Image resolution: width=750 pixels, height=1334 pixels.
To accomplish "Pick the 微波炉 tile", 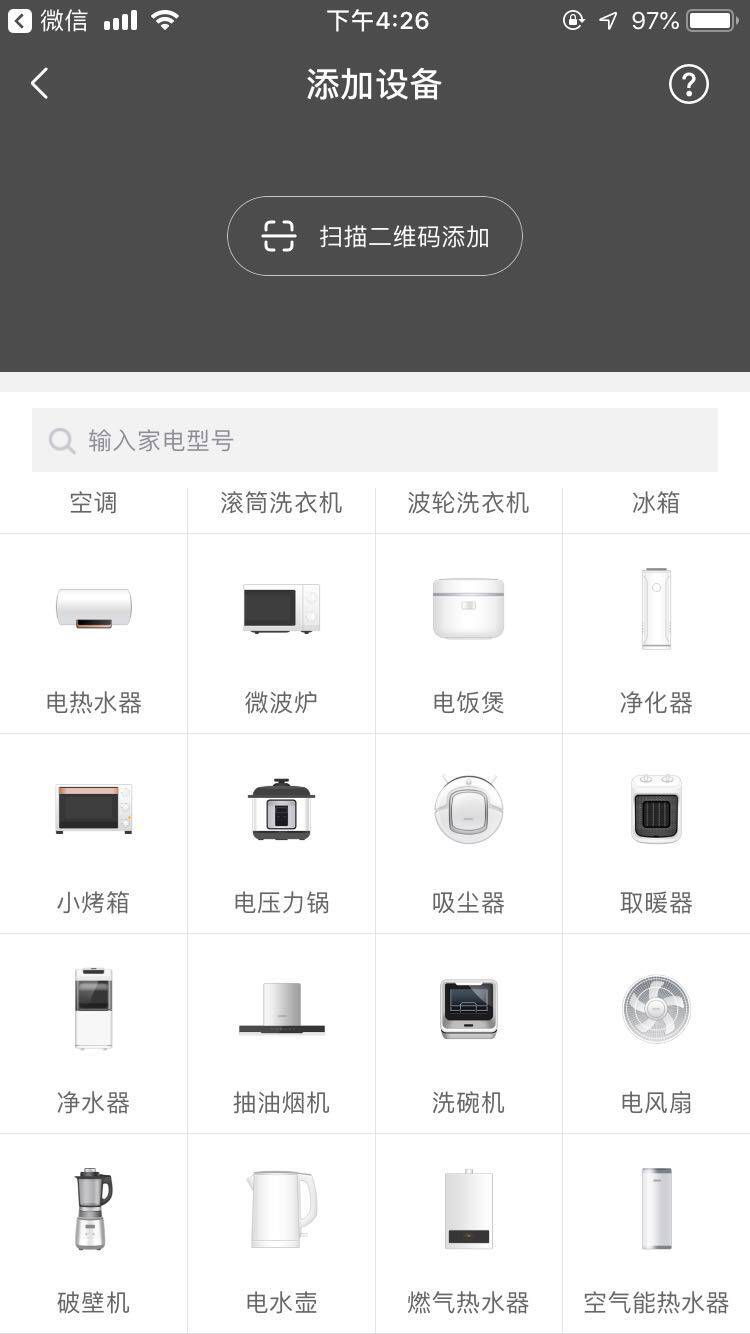I will coord(281,634).
